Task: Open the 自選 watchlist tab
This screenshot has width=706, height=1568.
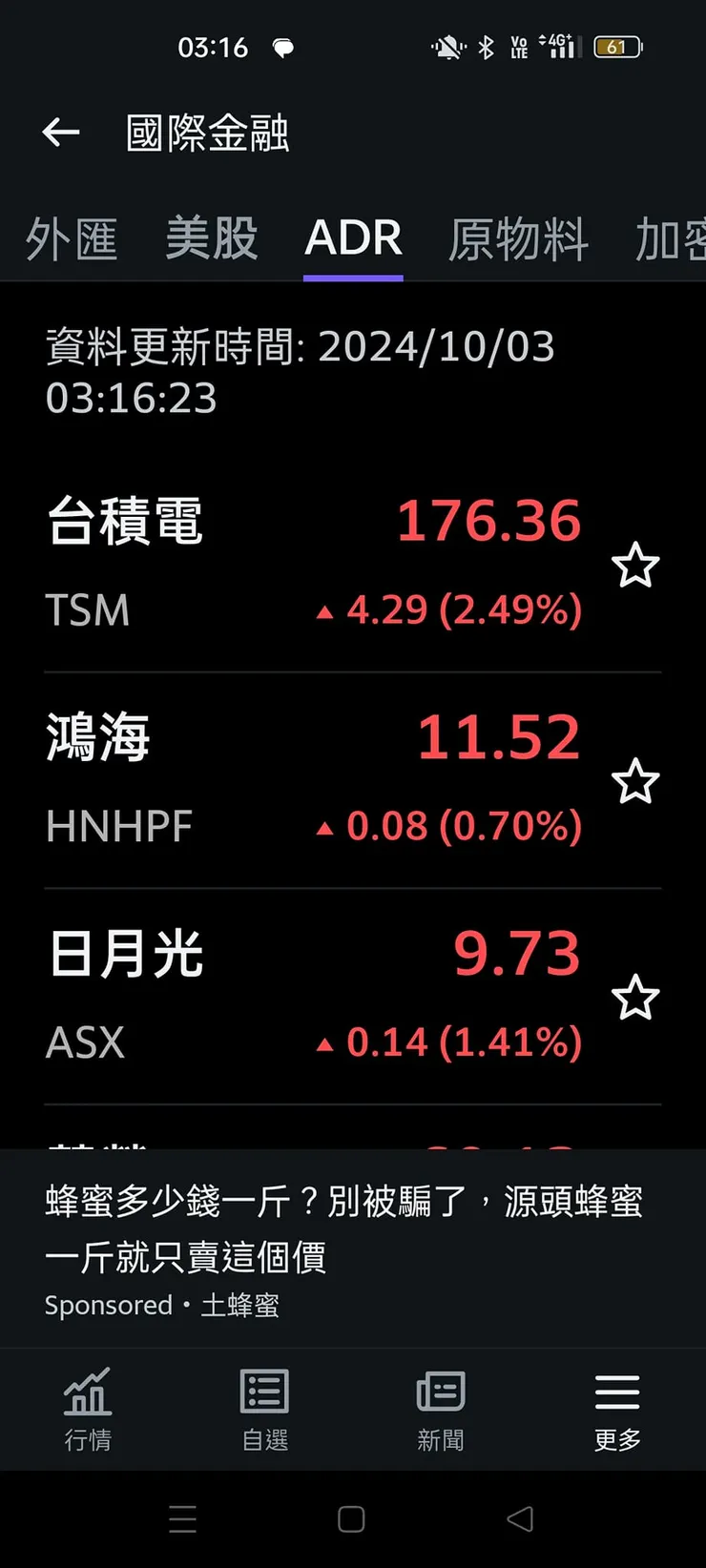Action: pos(264,1410)
